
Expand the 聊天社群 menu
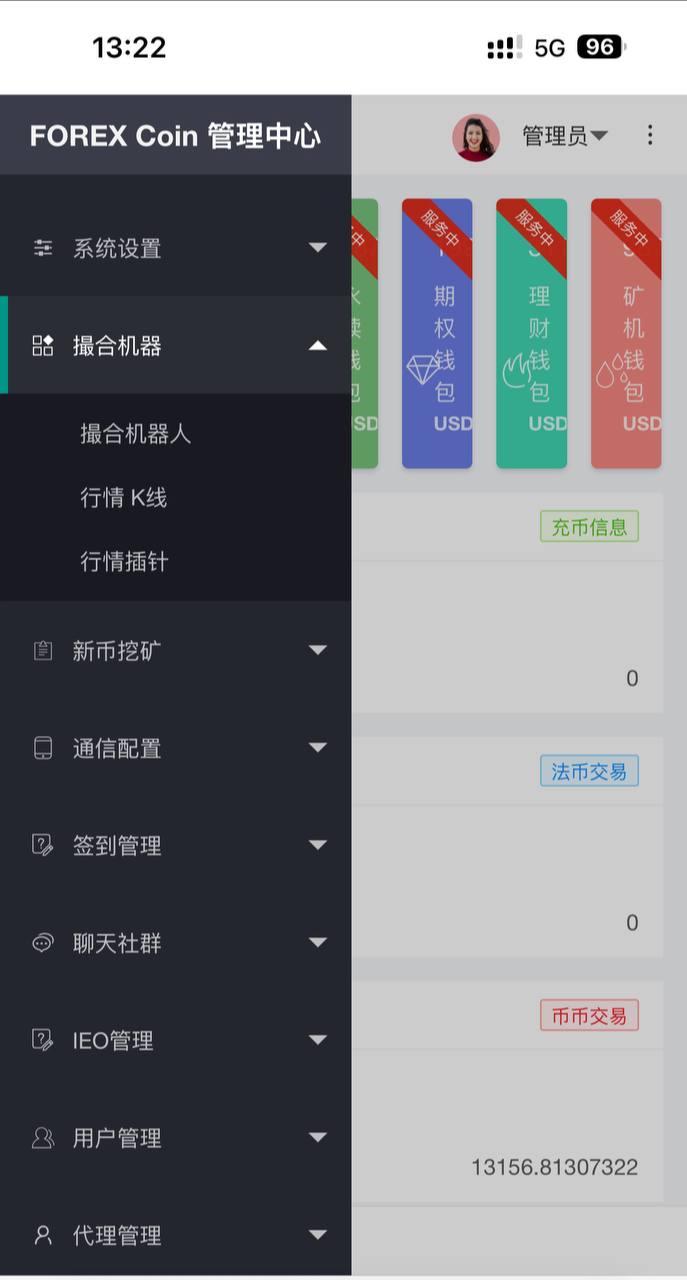(x=176, y=943)
